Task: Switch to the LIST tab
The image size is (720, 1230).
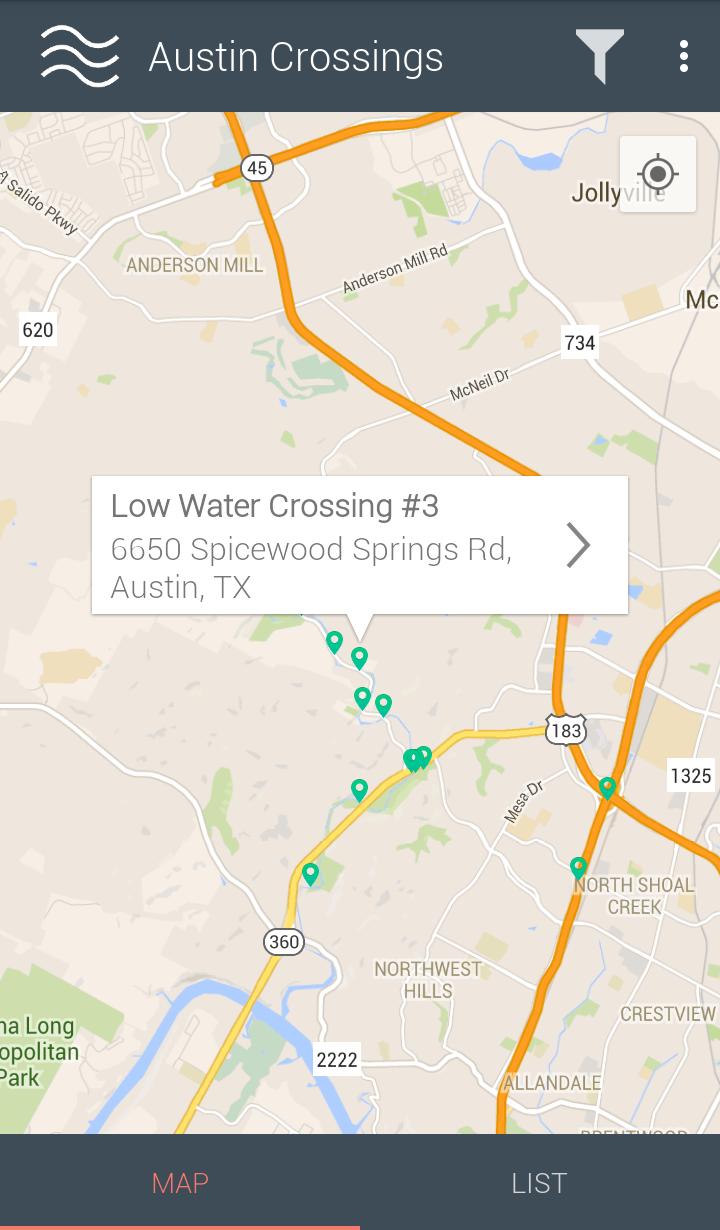Action: (x=539, y=1182)
